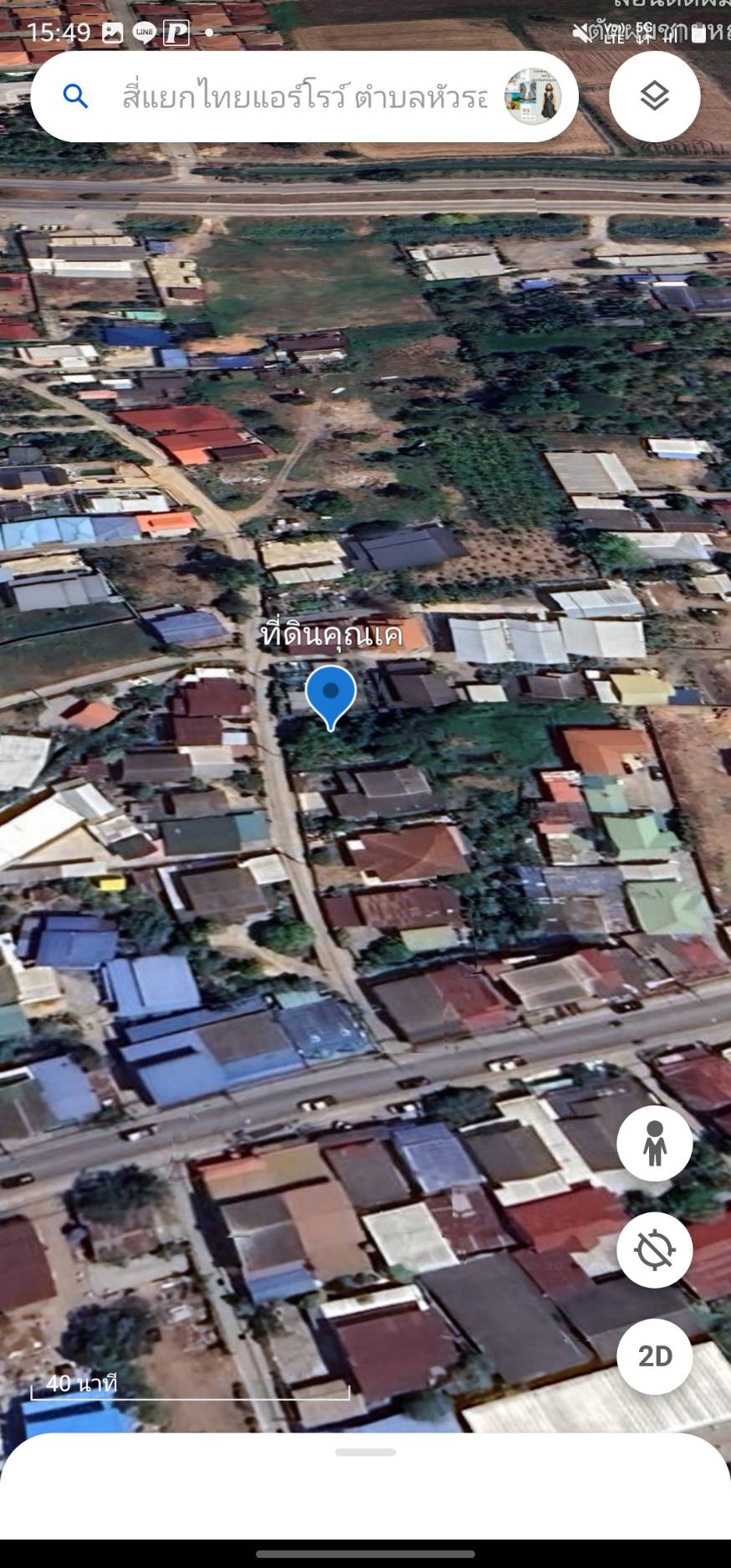The width and height of the screenshot is (731, 1568).
Task: Switch the map to 2D view
Action: (654, 1356)
